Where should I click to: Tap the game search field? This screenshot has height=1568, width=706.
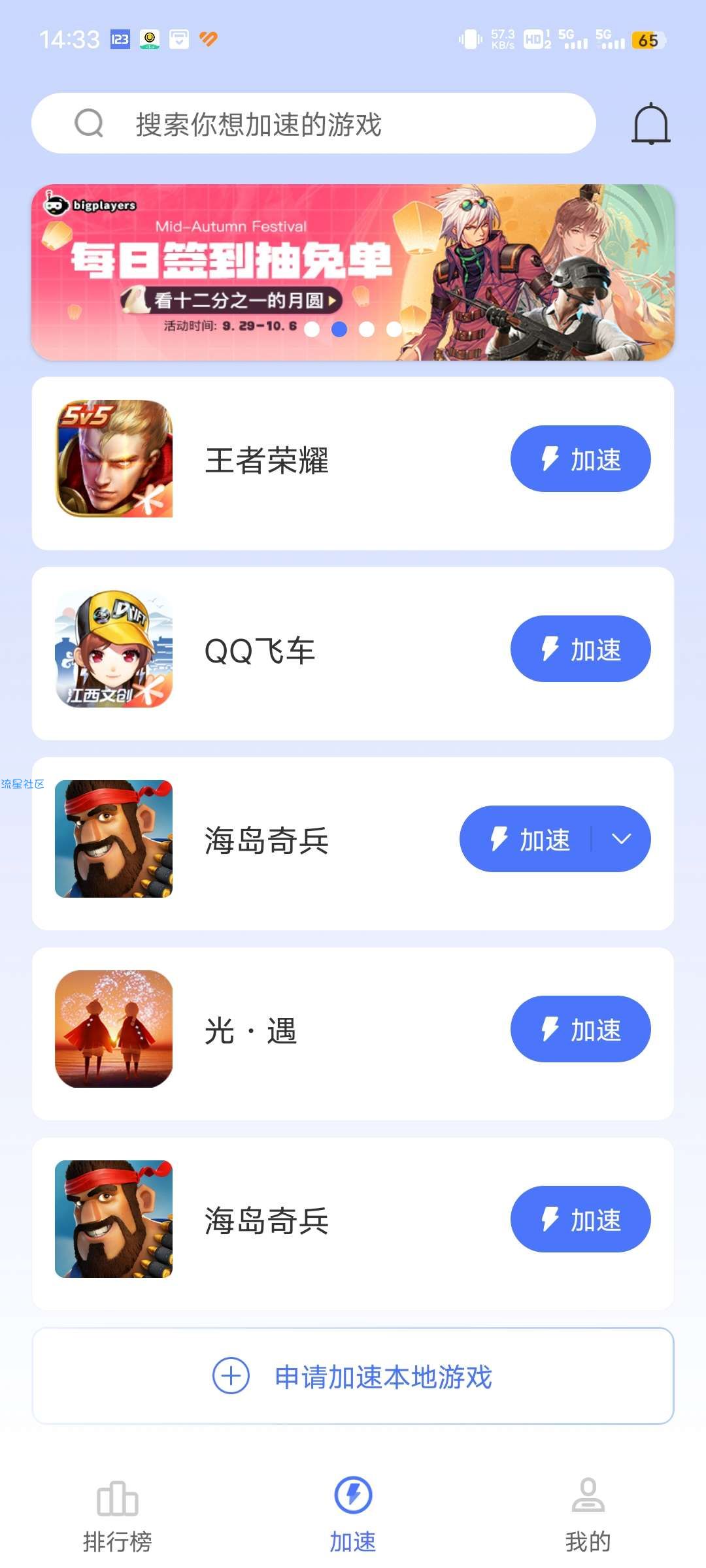314,123
